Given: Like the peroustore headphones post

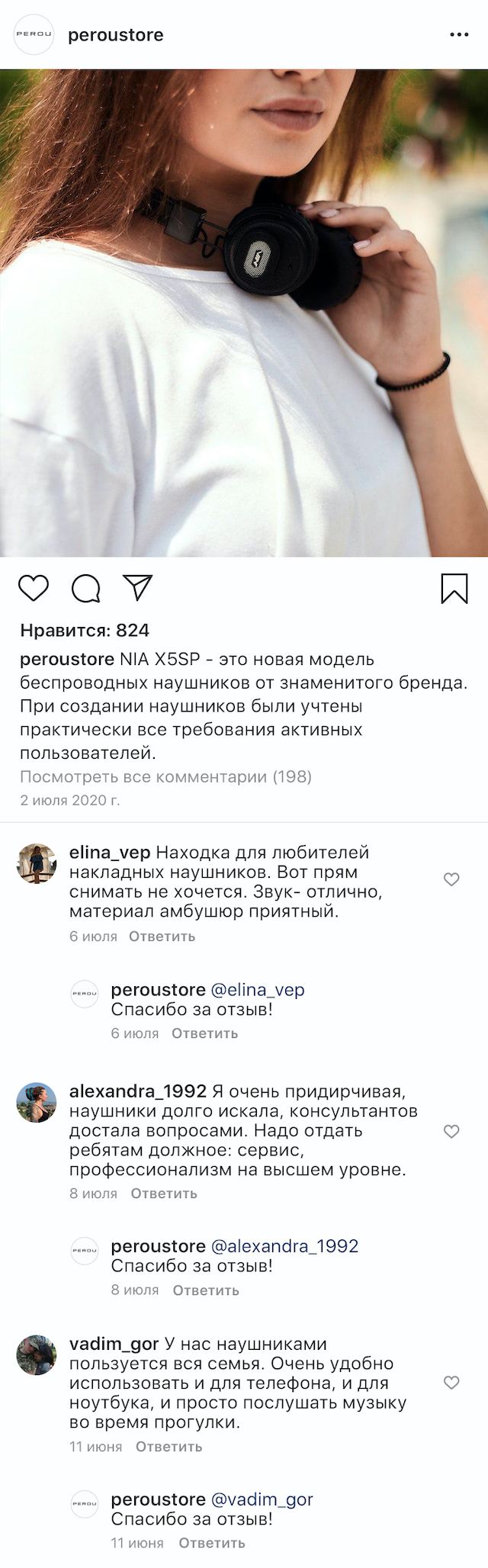Looking at the screenshot, I should point(34,588).
